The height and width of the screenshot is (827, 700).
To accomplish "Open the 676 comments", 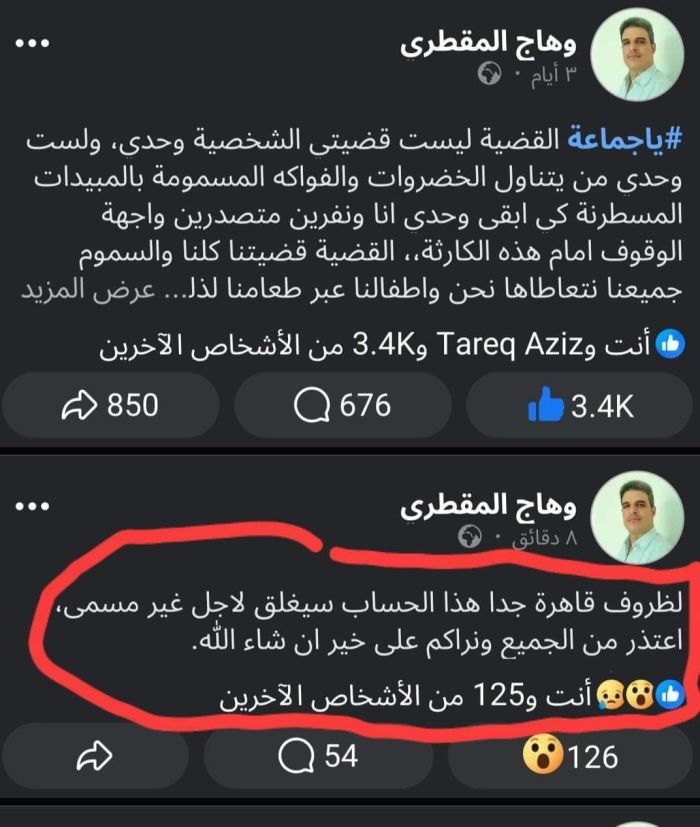I will (x=342, y=404).
